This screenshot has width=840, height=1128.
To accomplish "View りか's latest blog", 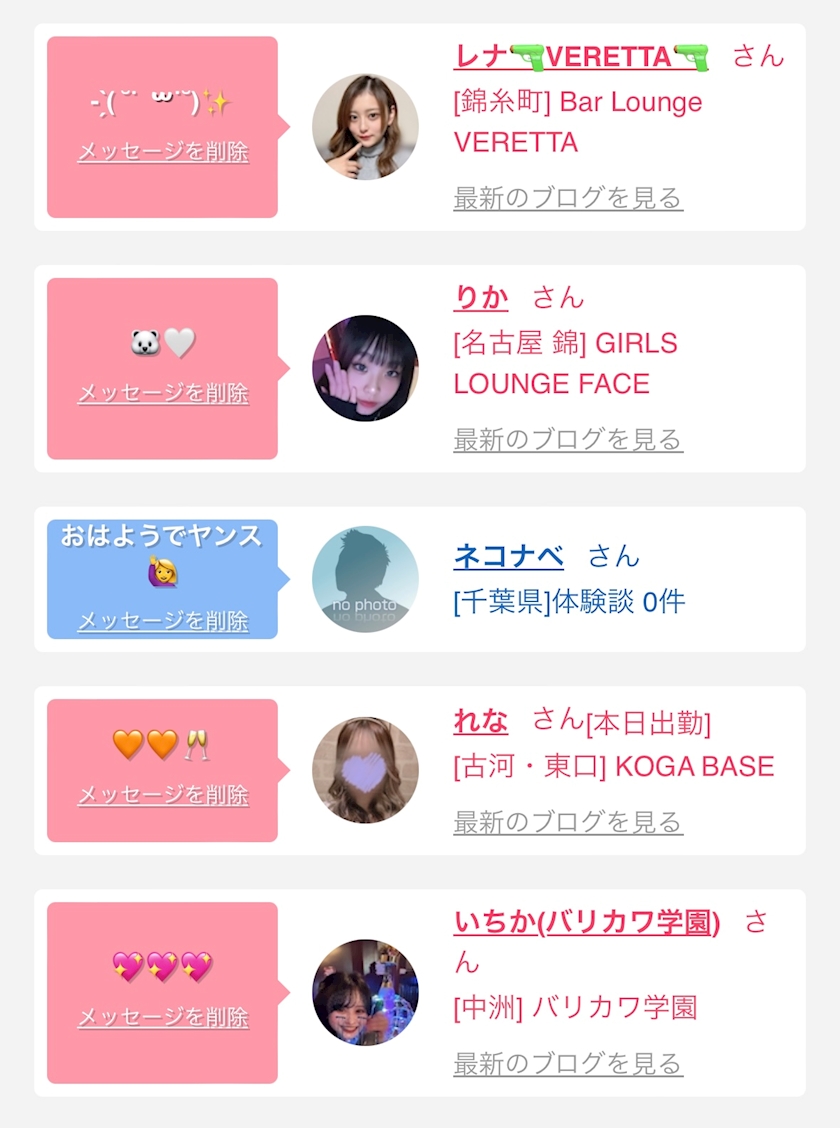I will 567,439.
